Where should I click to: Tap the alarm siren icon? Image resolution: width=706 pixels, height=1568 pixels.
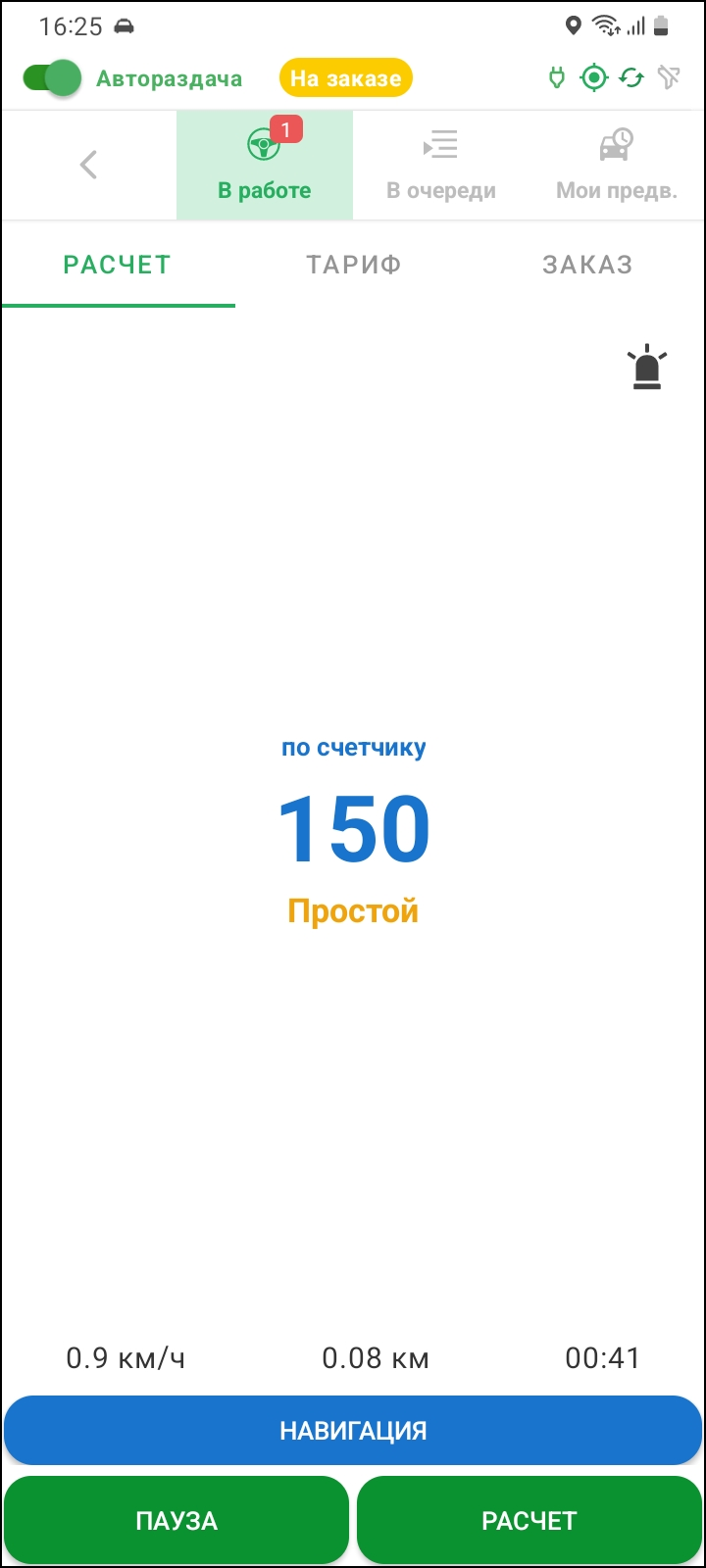(x=647, y=367)
